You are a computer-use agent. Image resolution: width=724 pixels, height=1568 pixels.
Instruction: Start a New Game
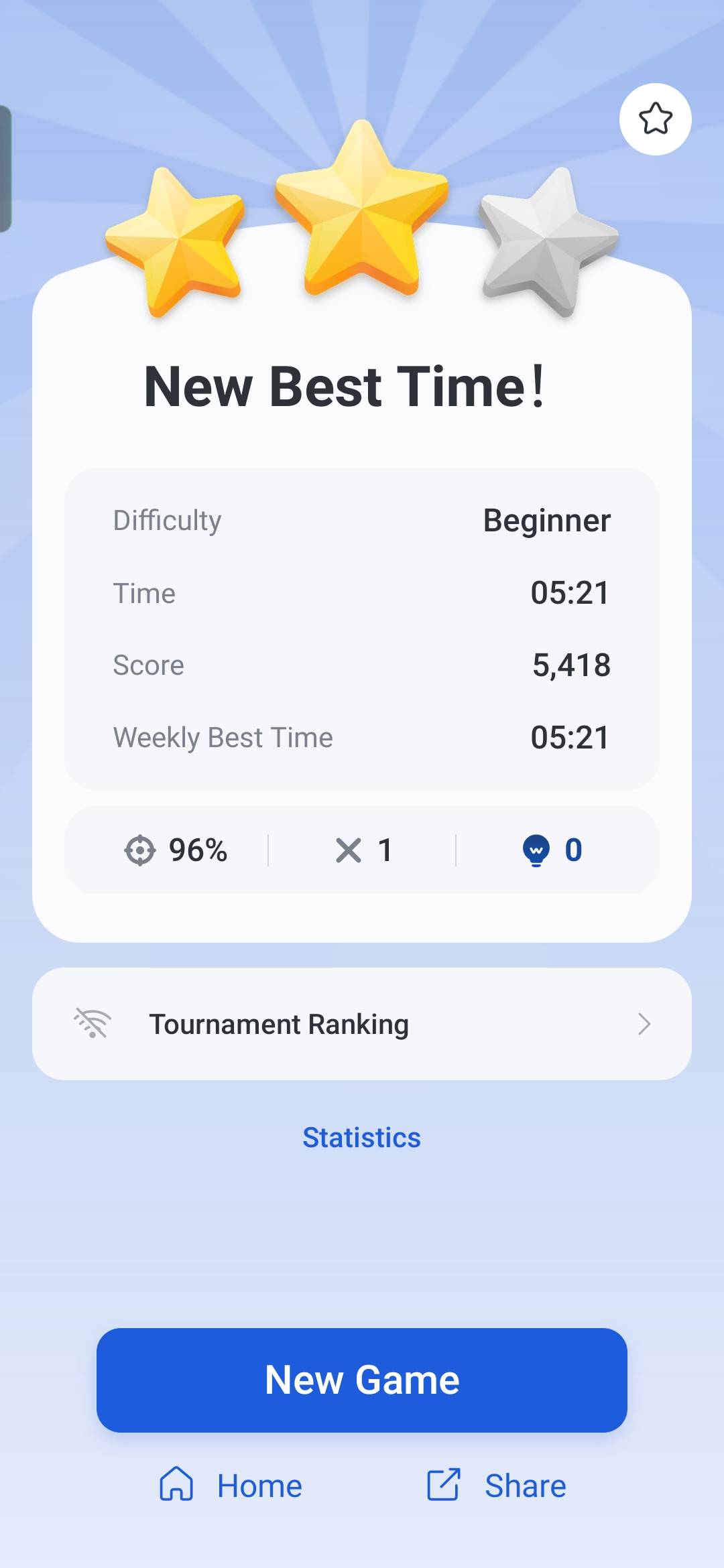[x=361, y=1380]
